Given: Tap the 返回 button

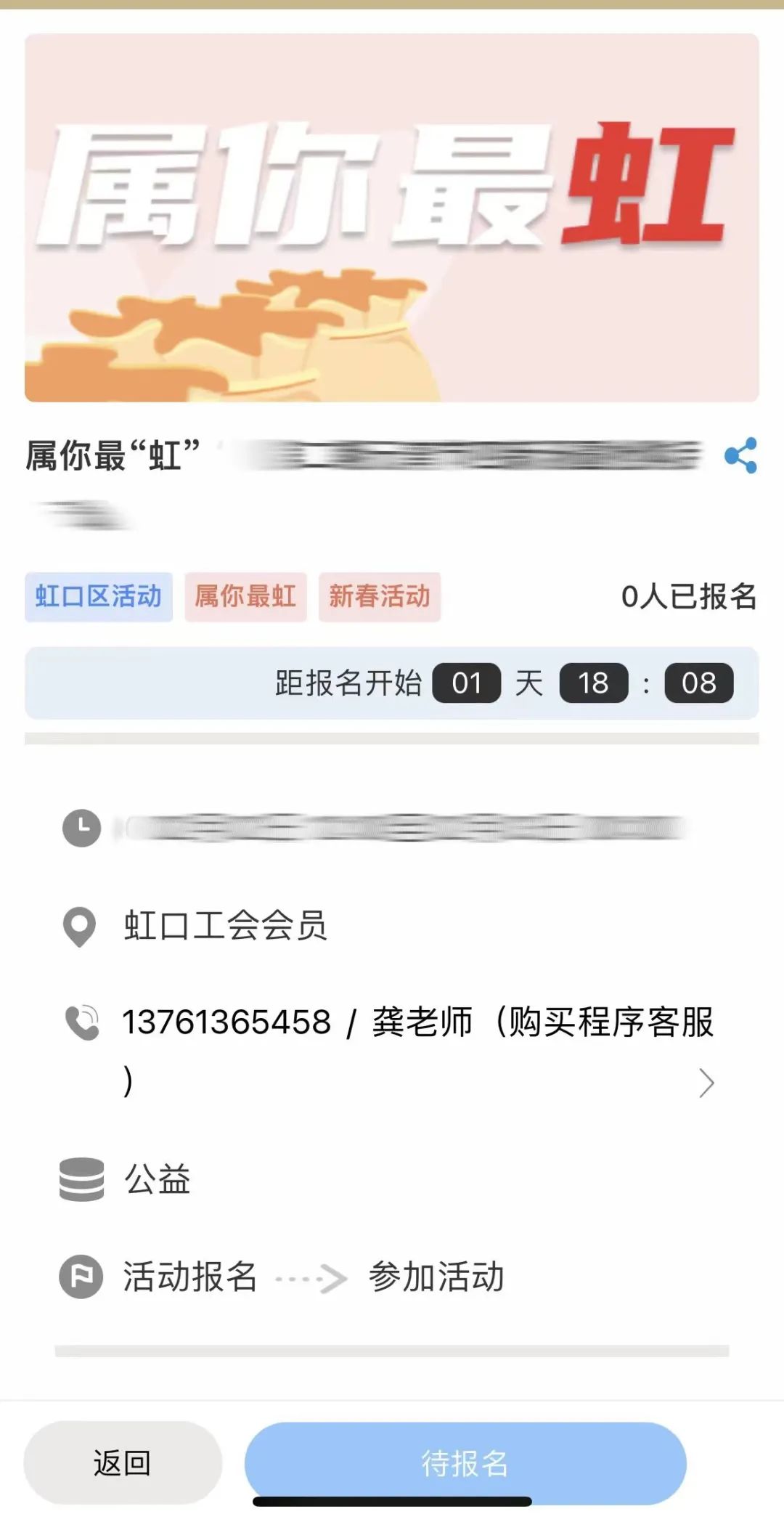Looking at the screenshot, I should (123, 1462).
